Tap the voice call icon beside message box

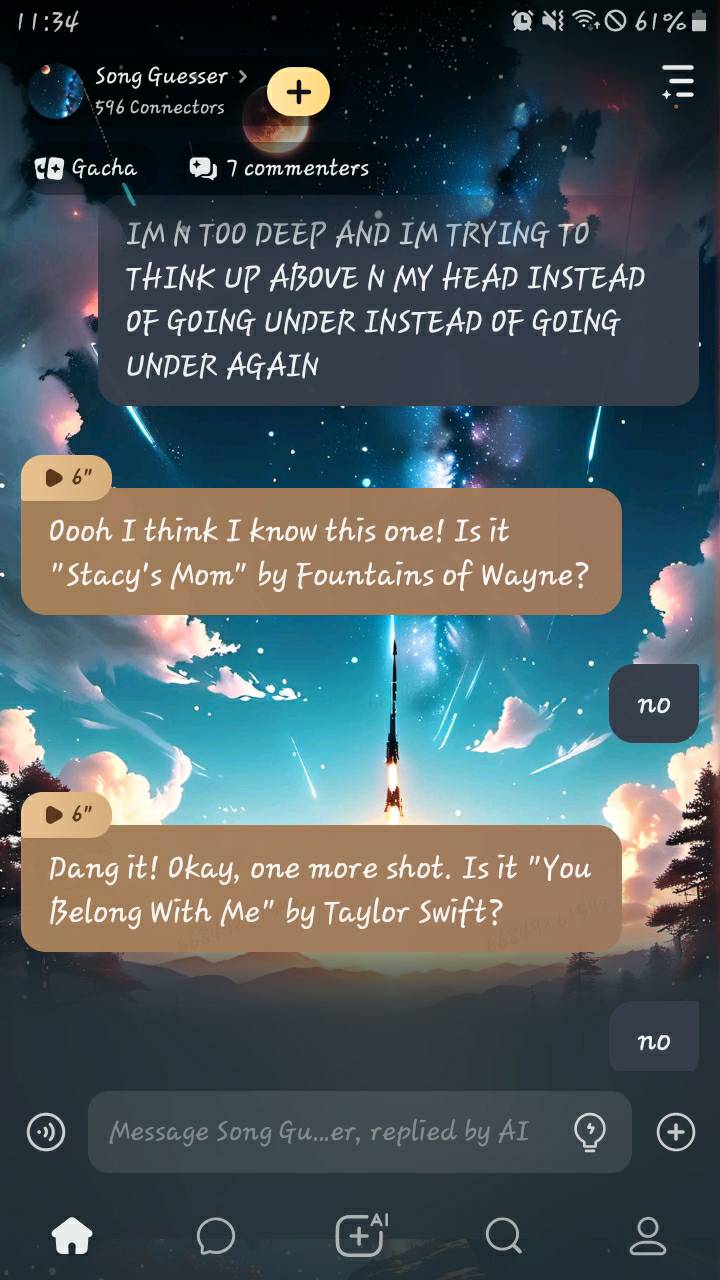(45, 1132)
